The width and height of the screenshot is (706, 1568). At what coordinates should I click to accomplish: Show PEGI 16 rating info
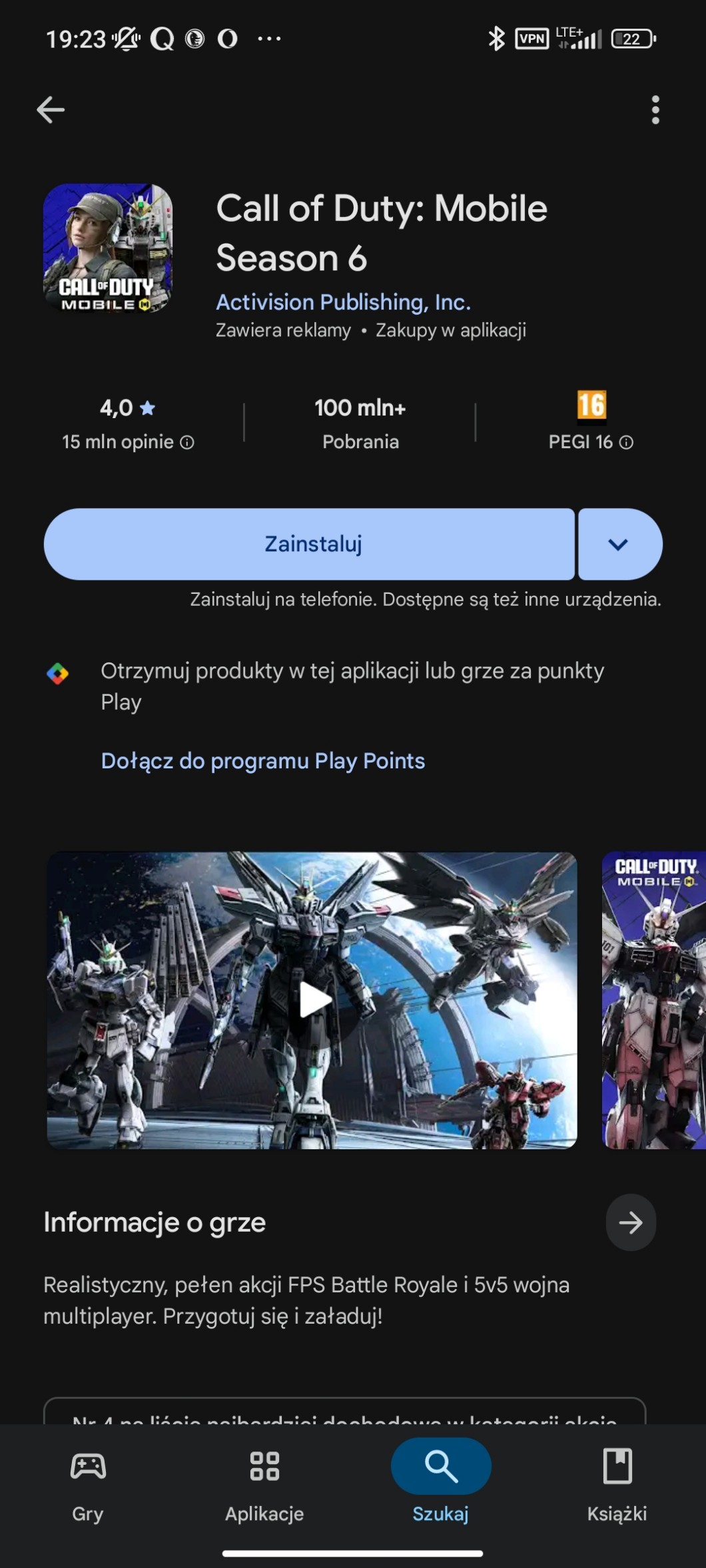click(x=591, y=423)
